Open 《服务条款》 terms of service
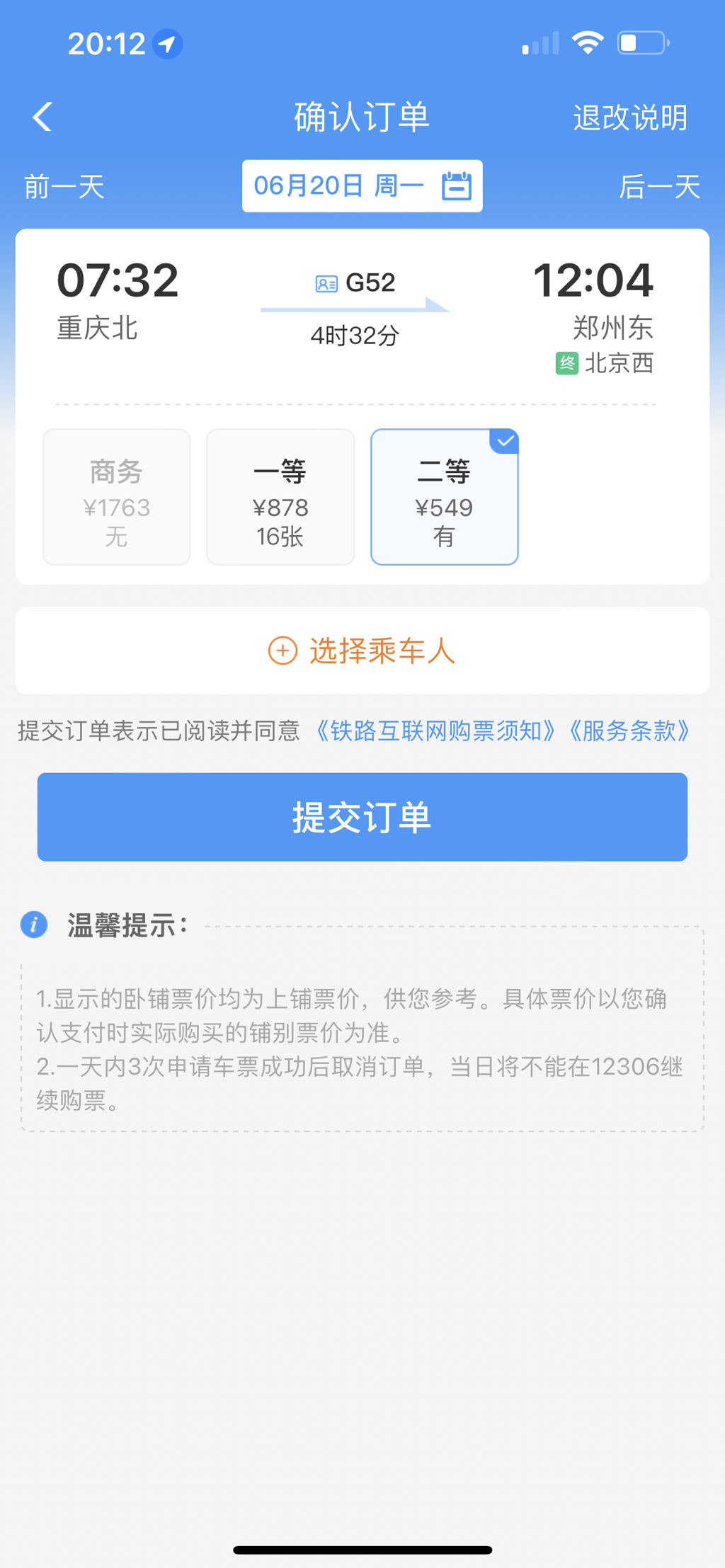This screenshot has width=725, height=1568. pos(629,731)
